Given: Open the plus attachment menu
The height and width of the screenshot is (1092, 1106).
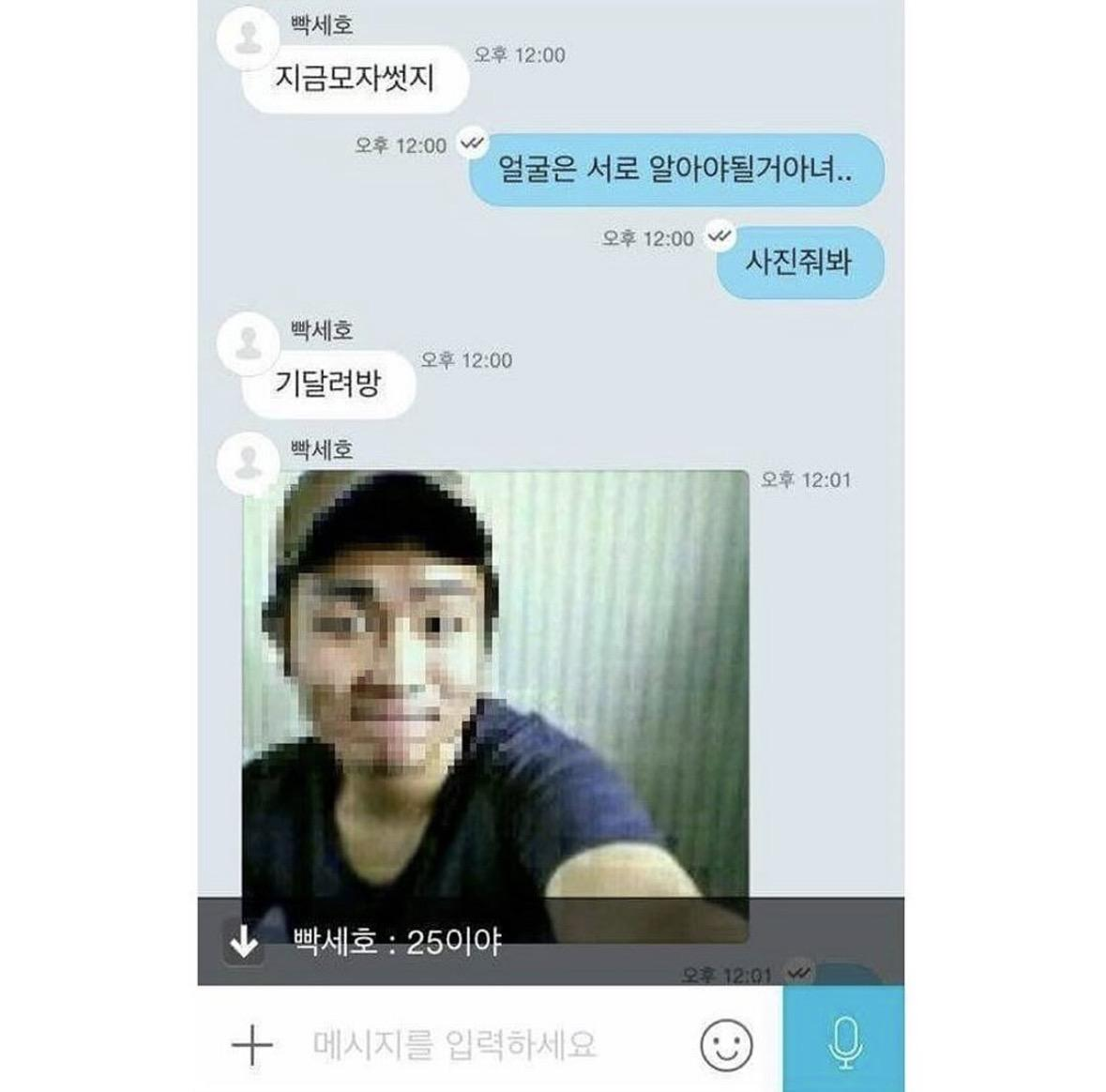Looking at the screenshot, I should coord(250,1044).
